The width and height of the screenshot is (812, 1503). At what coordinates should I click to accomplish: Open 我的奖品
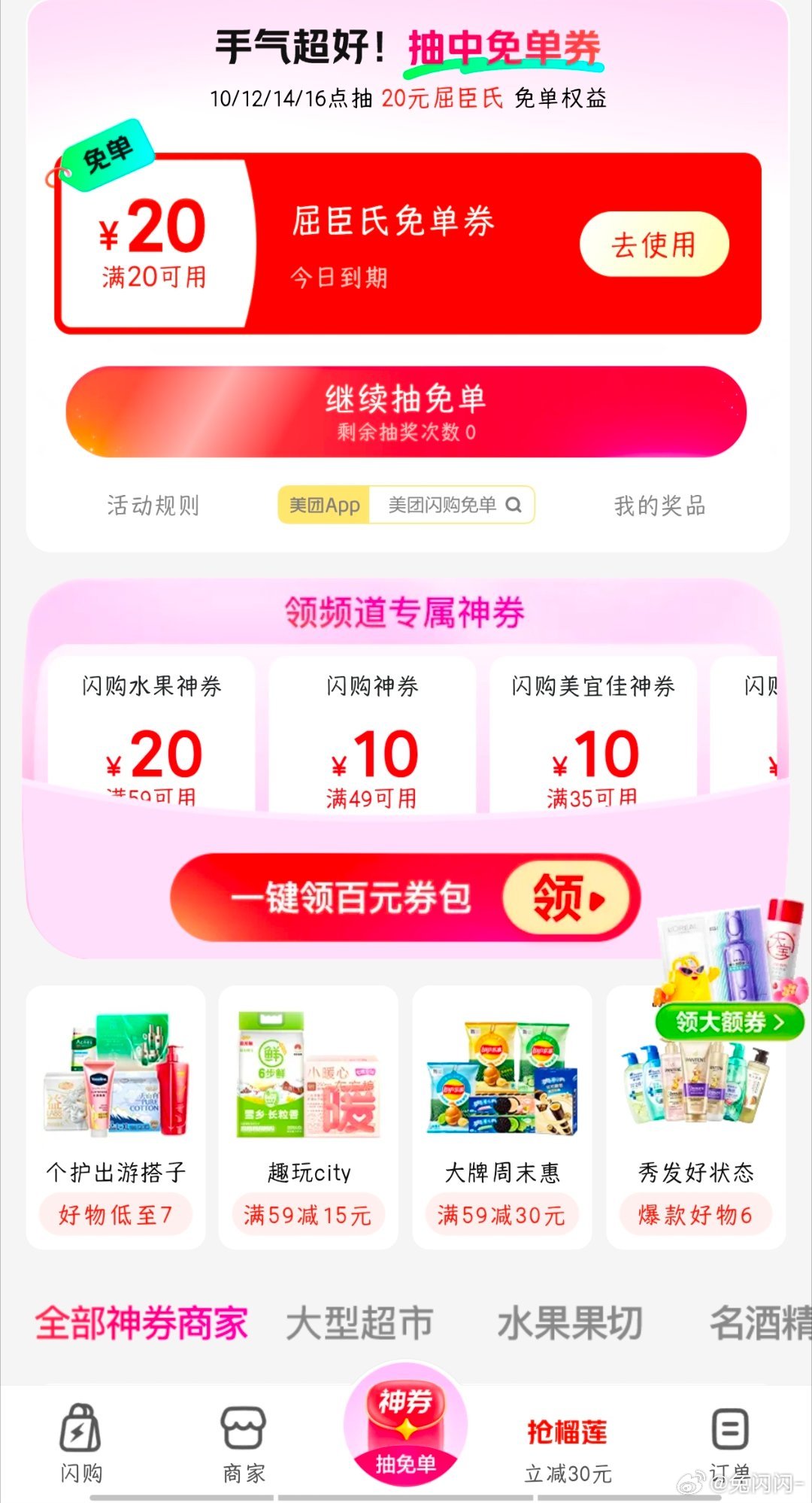coord(659,506)
